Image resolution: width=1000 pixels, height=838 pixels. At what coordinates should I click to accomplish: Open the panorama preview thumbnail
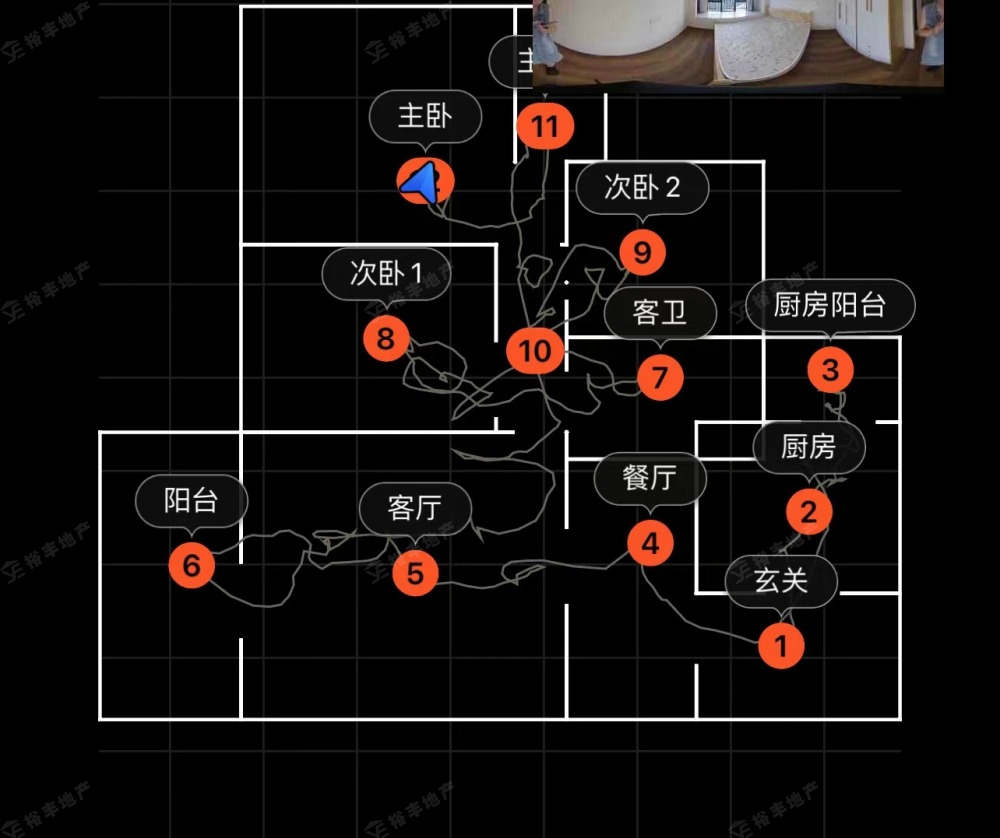click(738, 43)
